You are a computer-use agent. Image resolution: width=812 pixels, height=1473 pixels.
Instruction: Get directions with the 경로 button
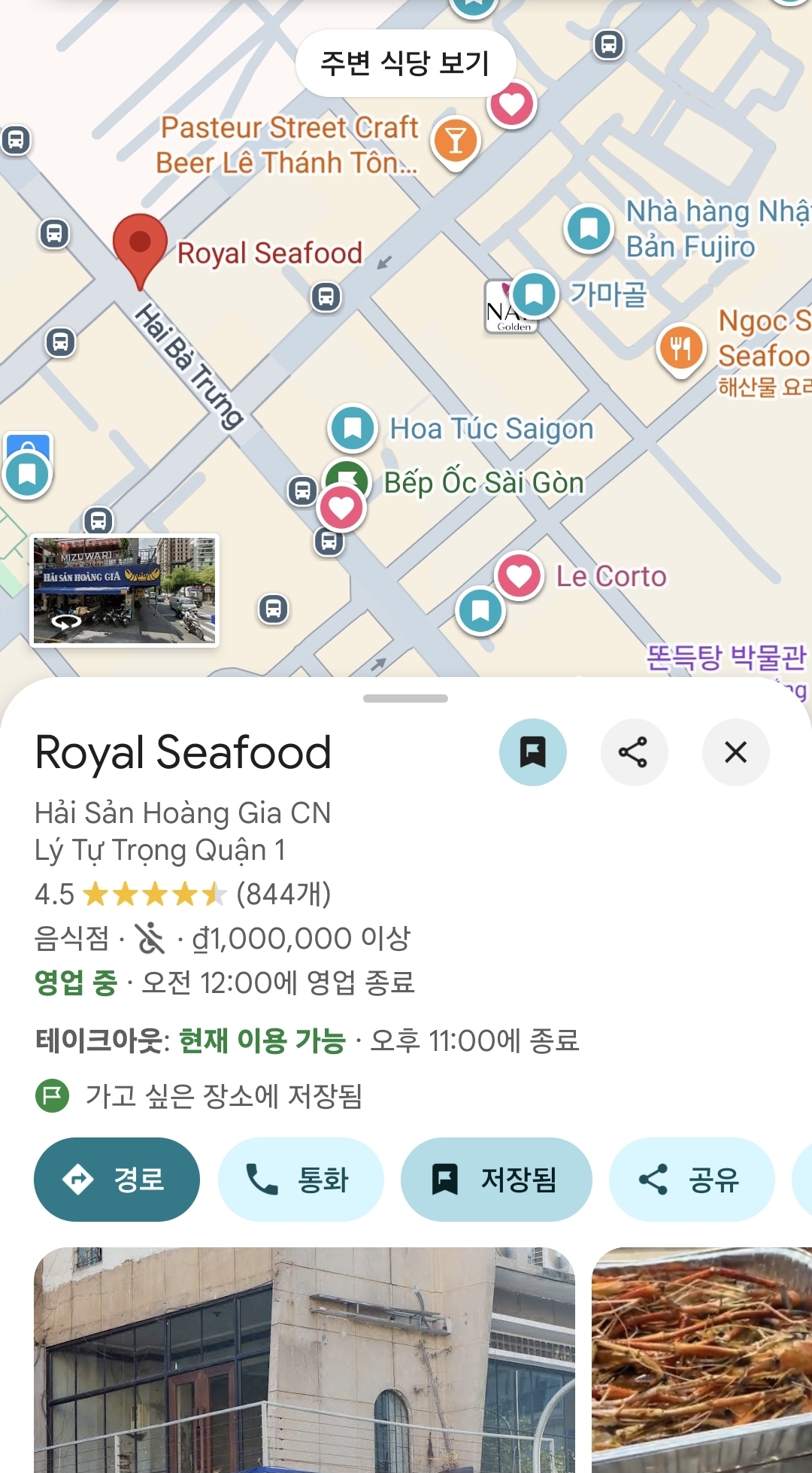pos(117,1179)
